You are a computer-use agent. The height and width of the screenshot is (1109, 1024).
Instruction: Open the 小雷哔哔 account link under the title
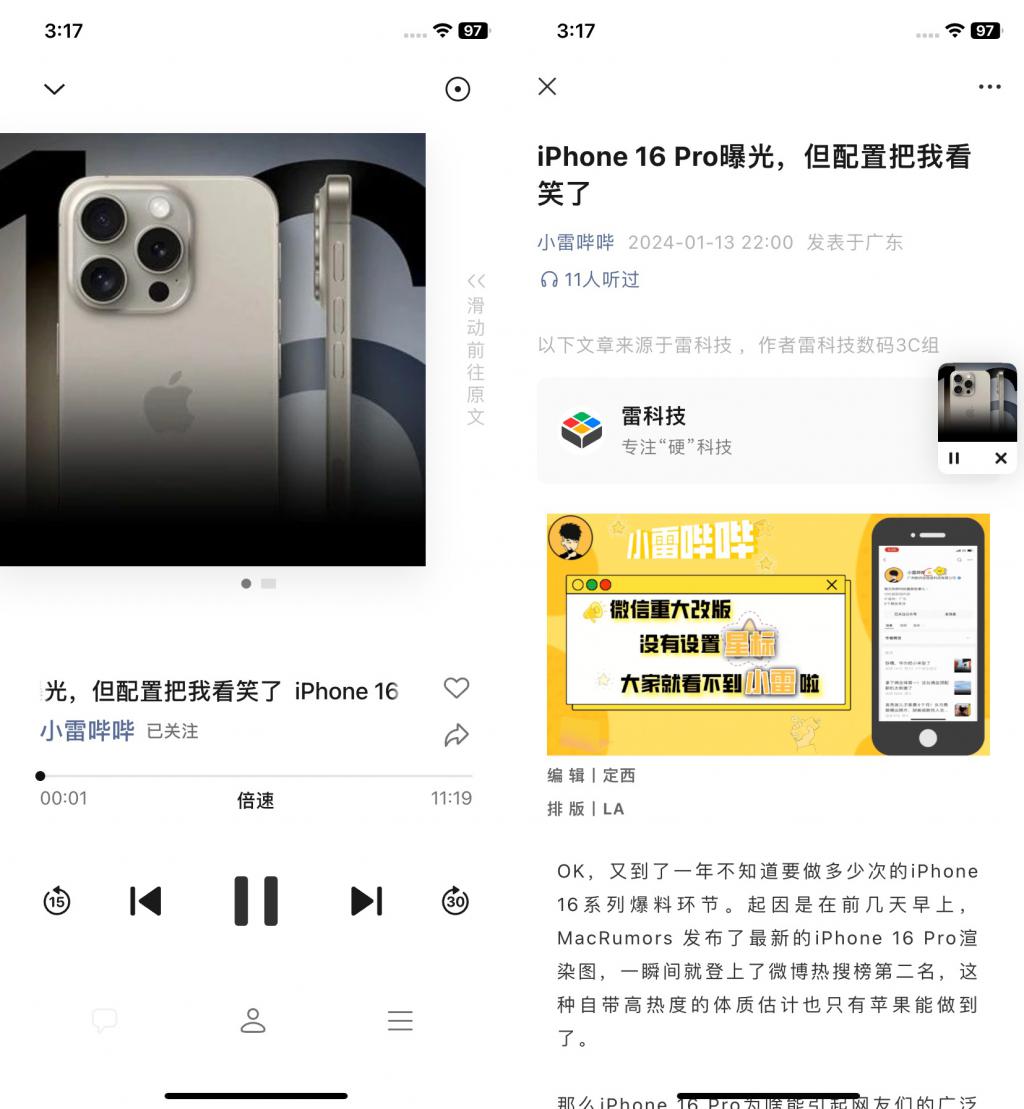click(576, 242)
